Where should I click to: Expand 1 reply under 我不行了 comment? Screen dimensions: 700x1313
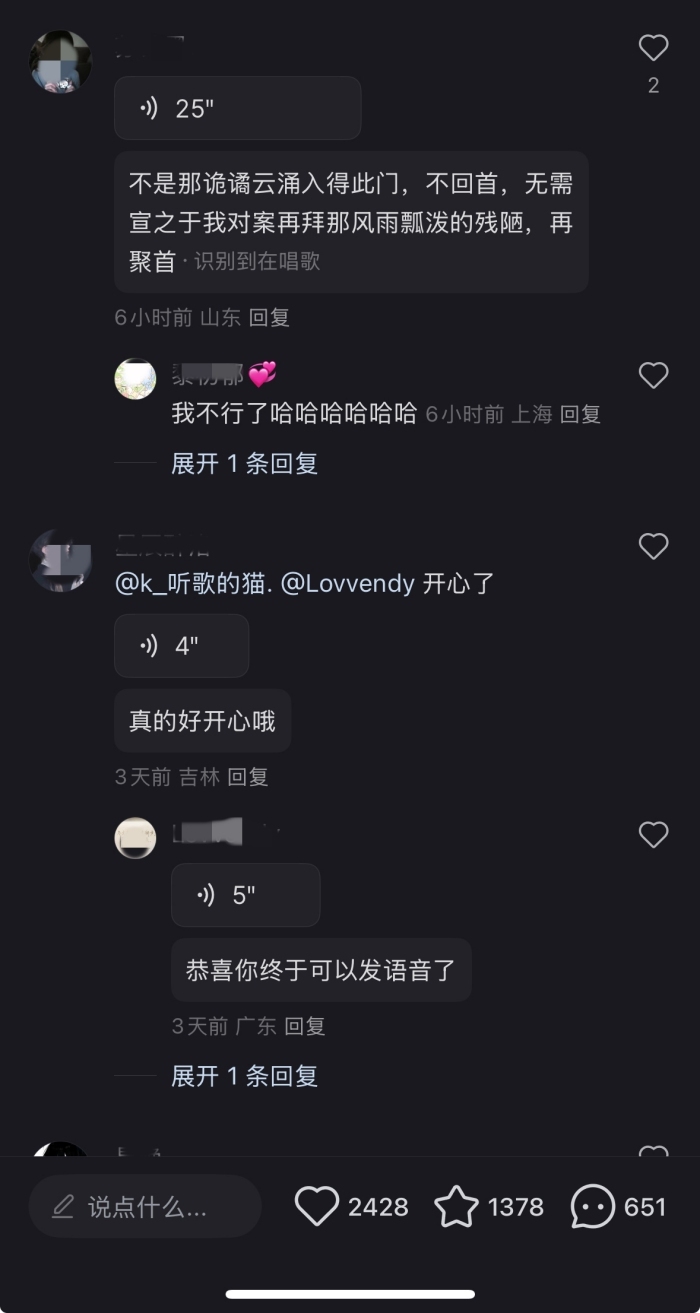point(244,463)
